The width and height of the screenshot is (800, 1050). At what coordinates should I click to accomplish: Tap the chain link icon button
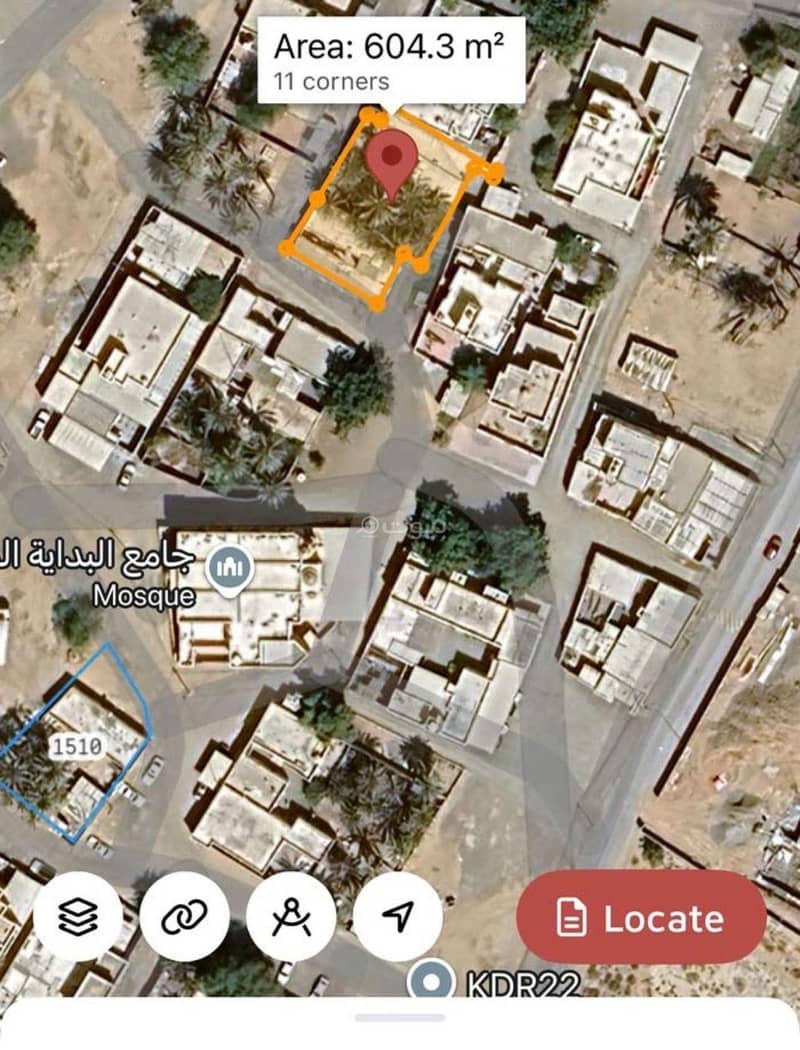click(x=185, y=917)
